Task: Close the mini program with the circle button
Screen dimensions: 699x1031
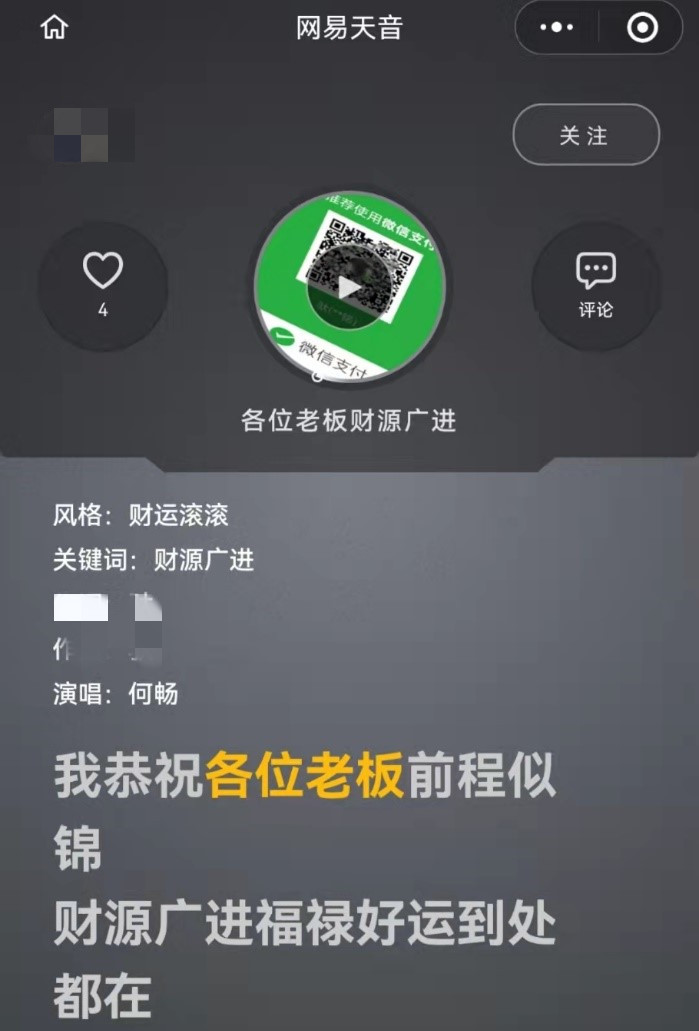Action: pyautogui.click(x=642, y=28)
